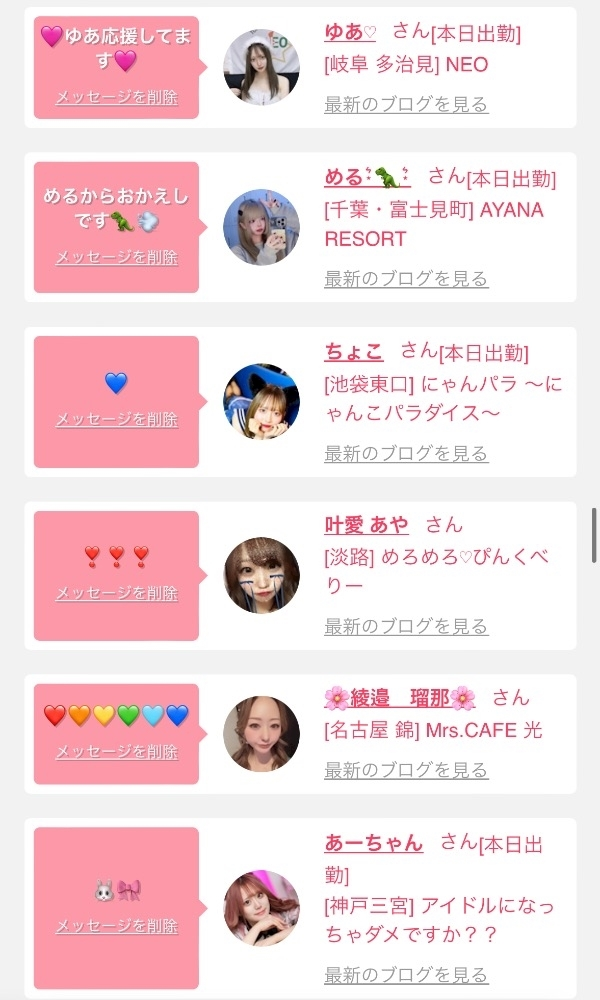The height and width of the screenshot is (1000, 600).
Task: Tap ちょこ's profile photo
Action: pos(261,401)
